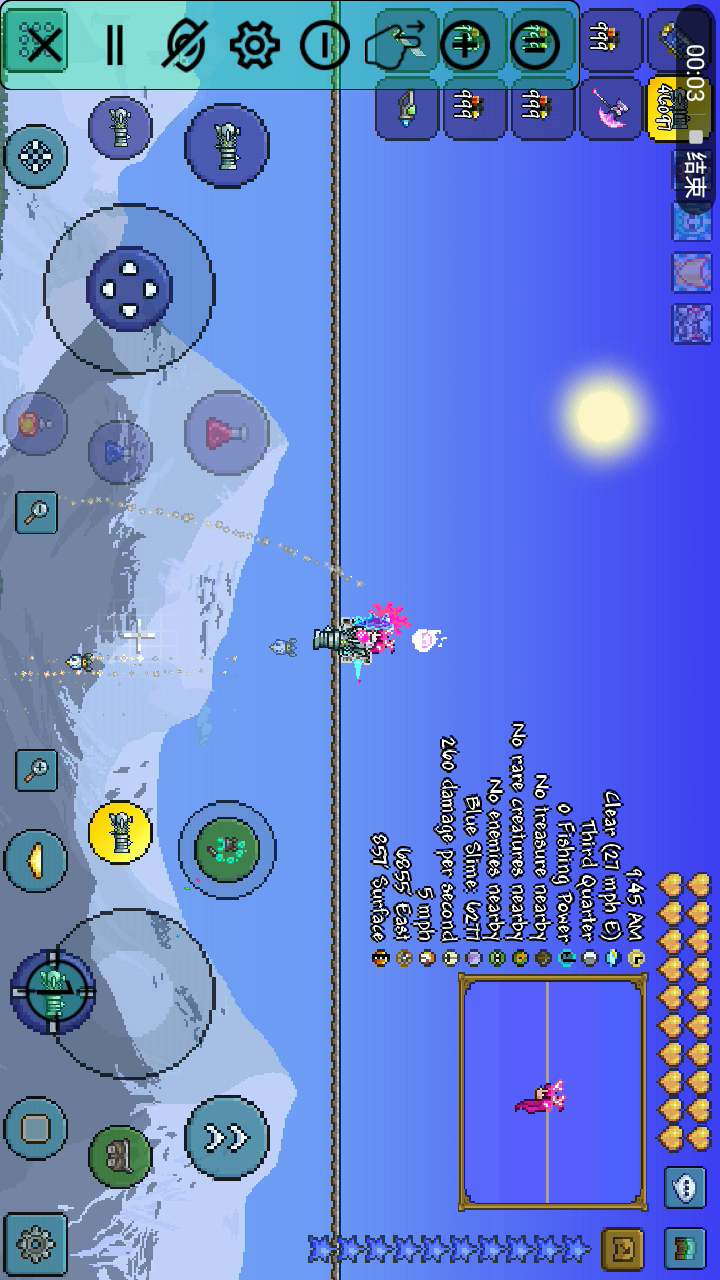Screen dimensions: 720x1280
Task: Toggle the overlay hide-eye icon
Action: pyautogui.click(x=184, y=44)
